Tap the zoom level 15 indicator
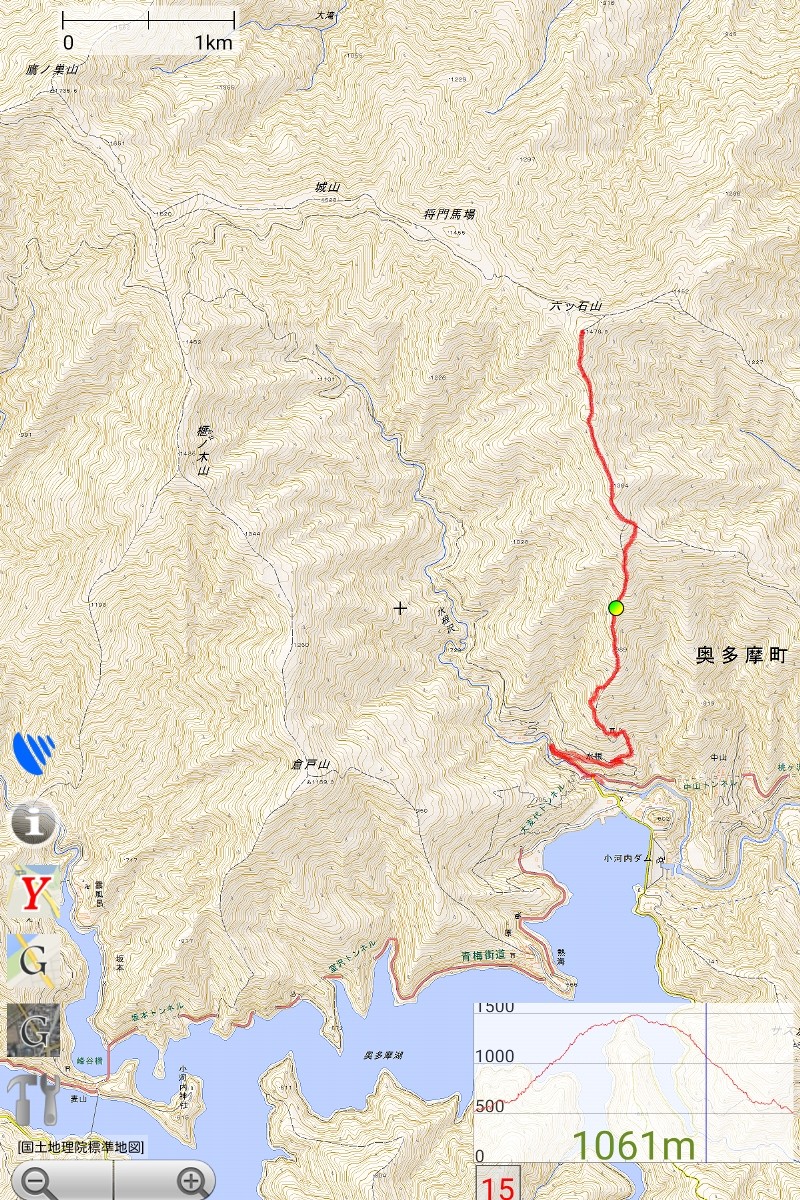Image resolution: width=800 pixels, height=1200 pixels. tap(497, 1186)
